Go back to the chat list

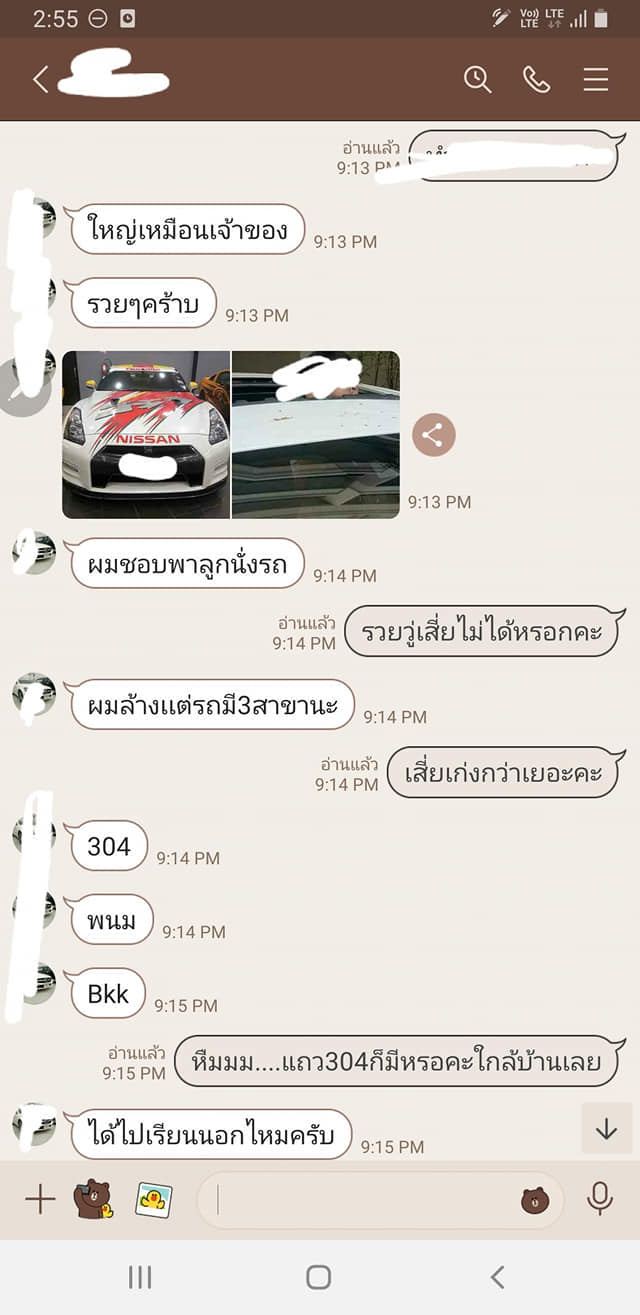click(40, 80)
